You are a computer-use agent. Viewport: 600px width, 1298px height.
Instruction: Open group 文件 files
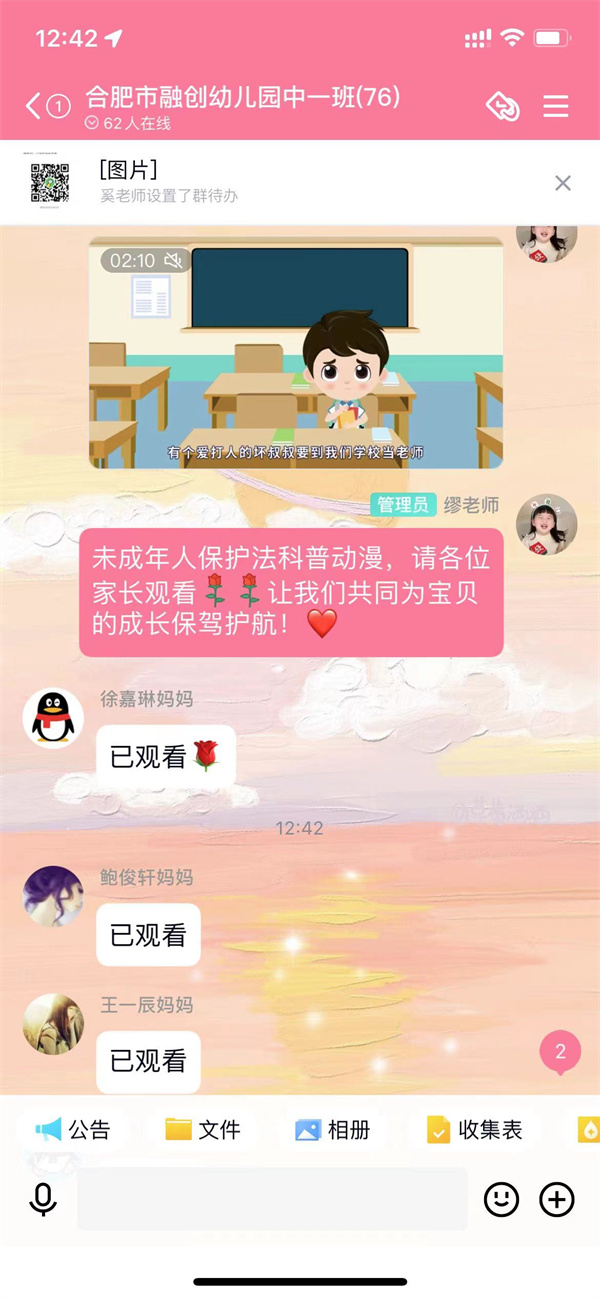pyautogui.click(x=203, y=1130)
